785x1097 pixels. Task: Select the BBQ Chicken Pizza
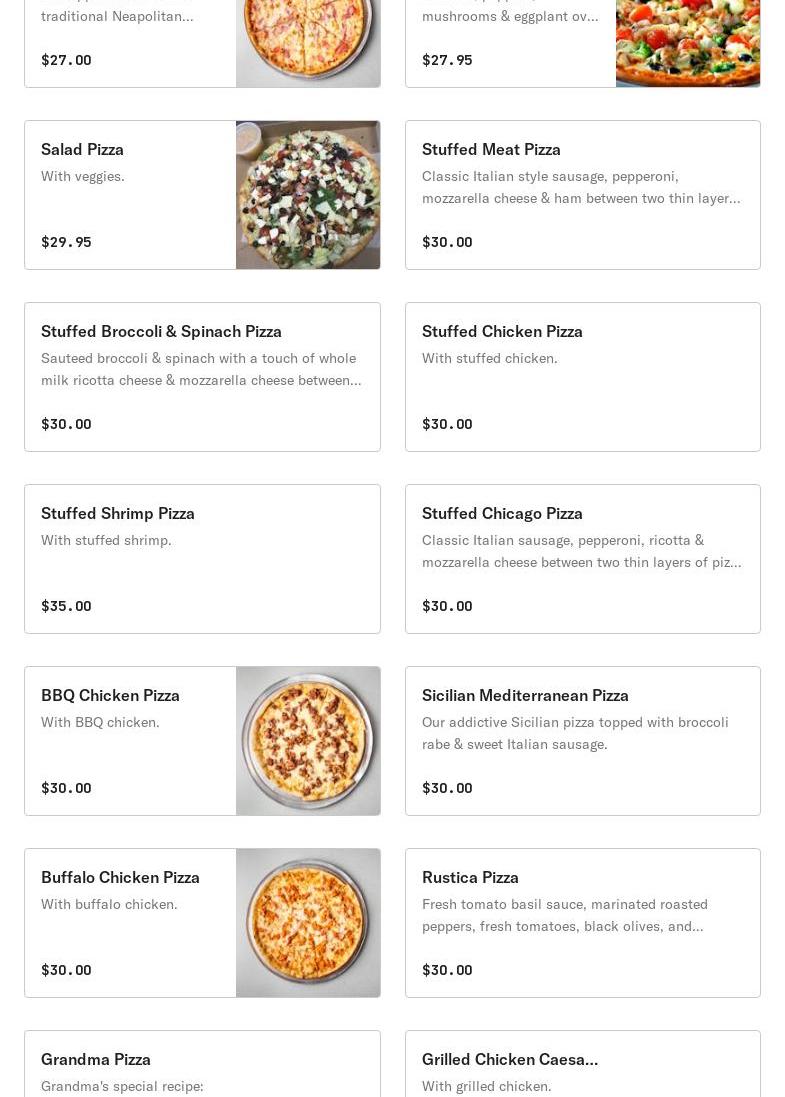tap(202, 741)
